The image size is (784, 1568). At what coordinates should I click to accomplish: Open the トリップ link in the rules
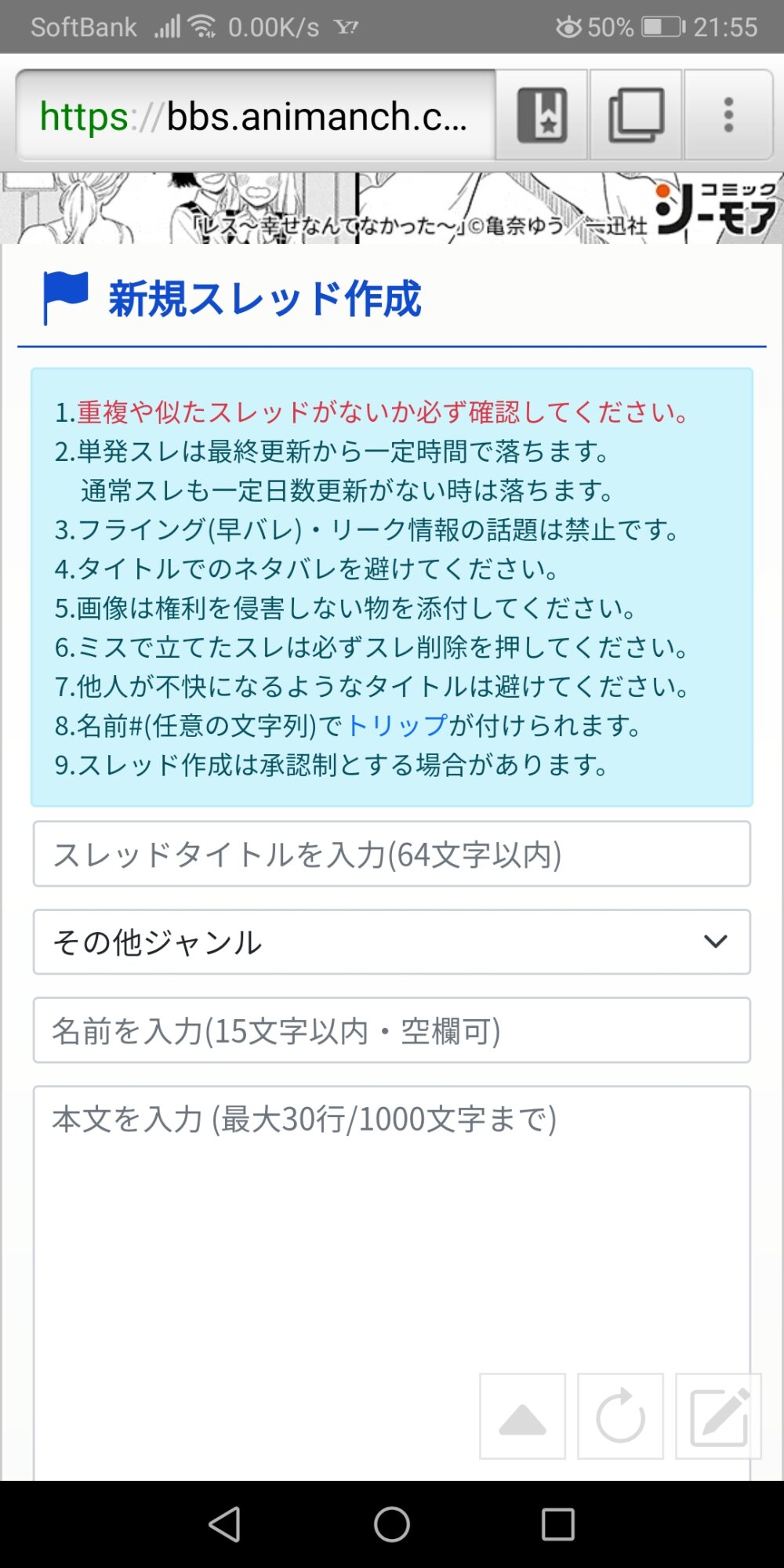tap(397, 725)
